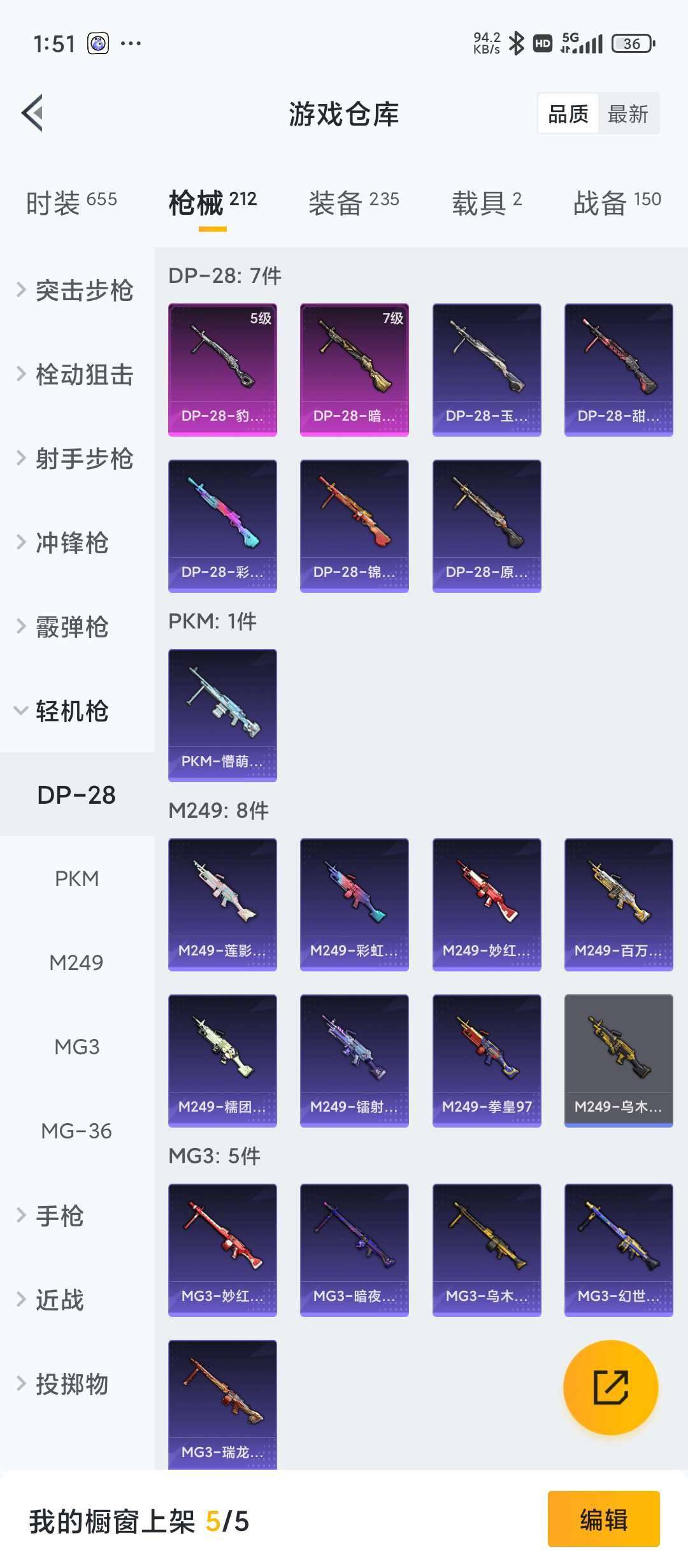
Task: Open the 战备 tab
Action: [x=617, y=203]
